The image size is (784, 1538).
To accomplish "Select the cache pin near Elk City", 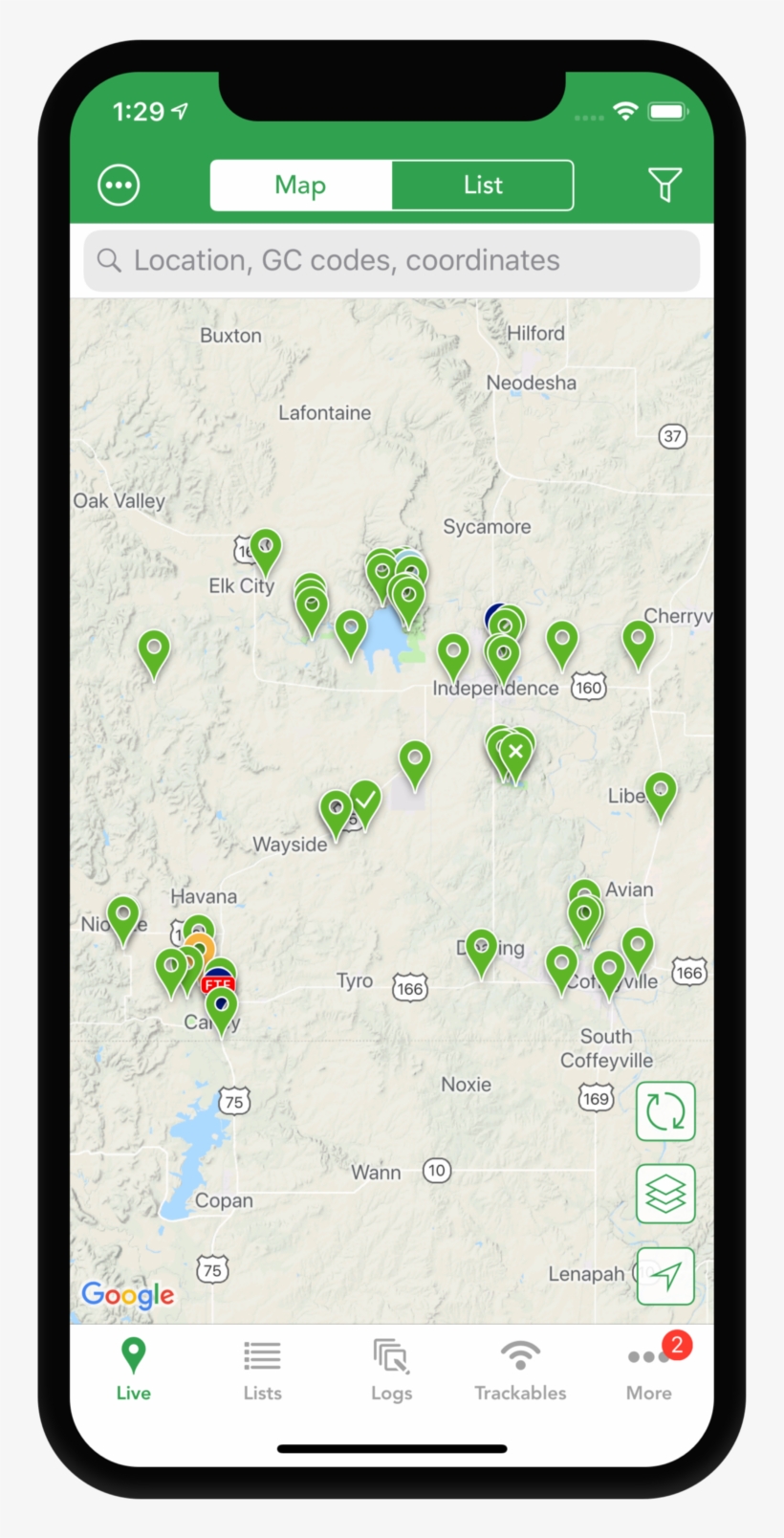I will coord(266,548).
